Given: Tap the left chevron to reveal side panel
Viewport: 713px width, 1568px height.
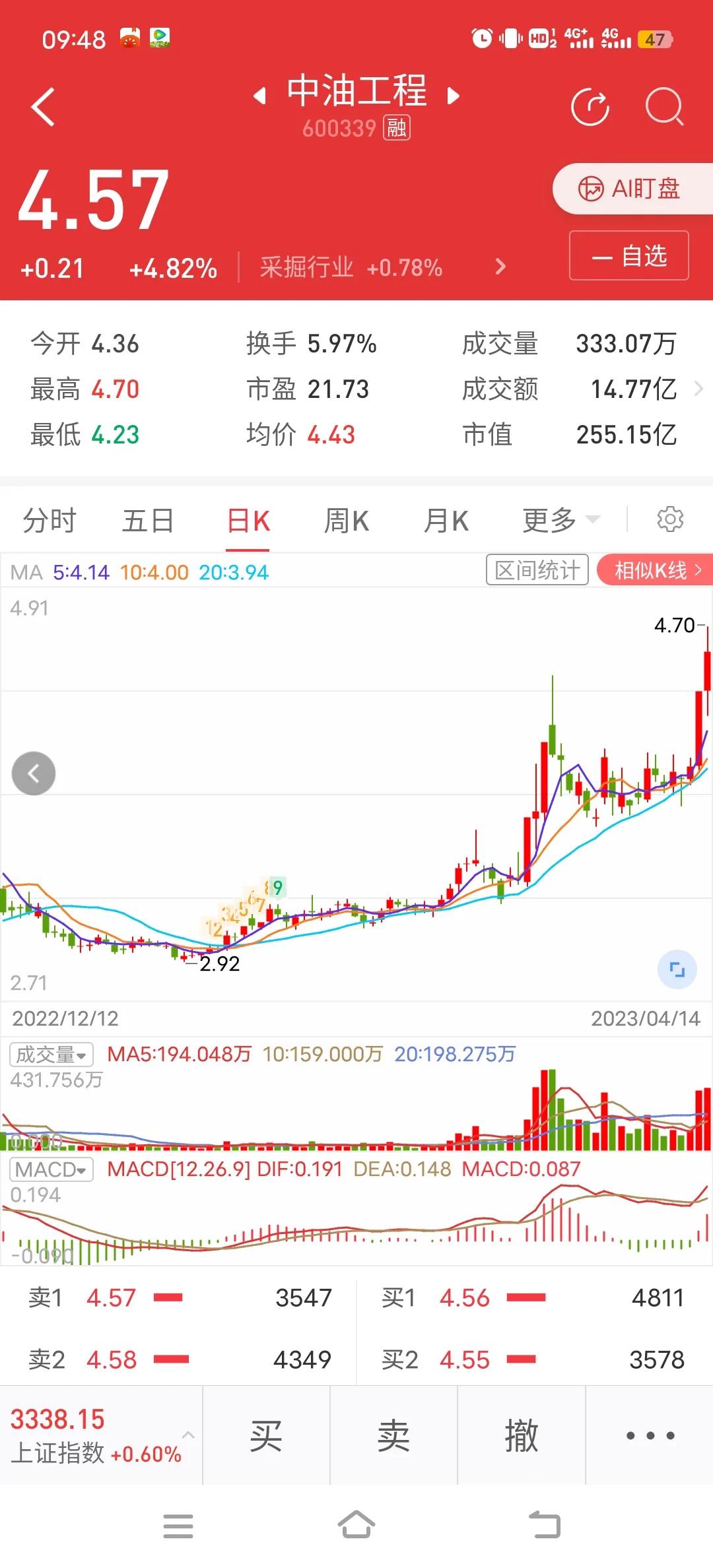Looking at the screenshot, I should 33,773.
